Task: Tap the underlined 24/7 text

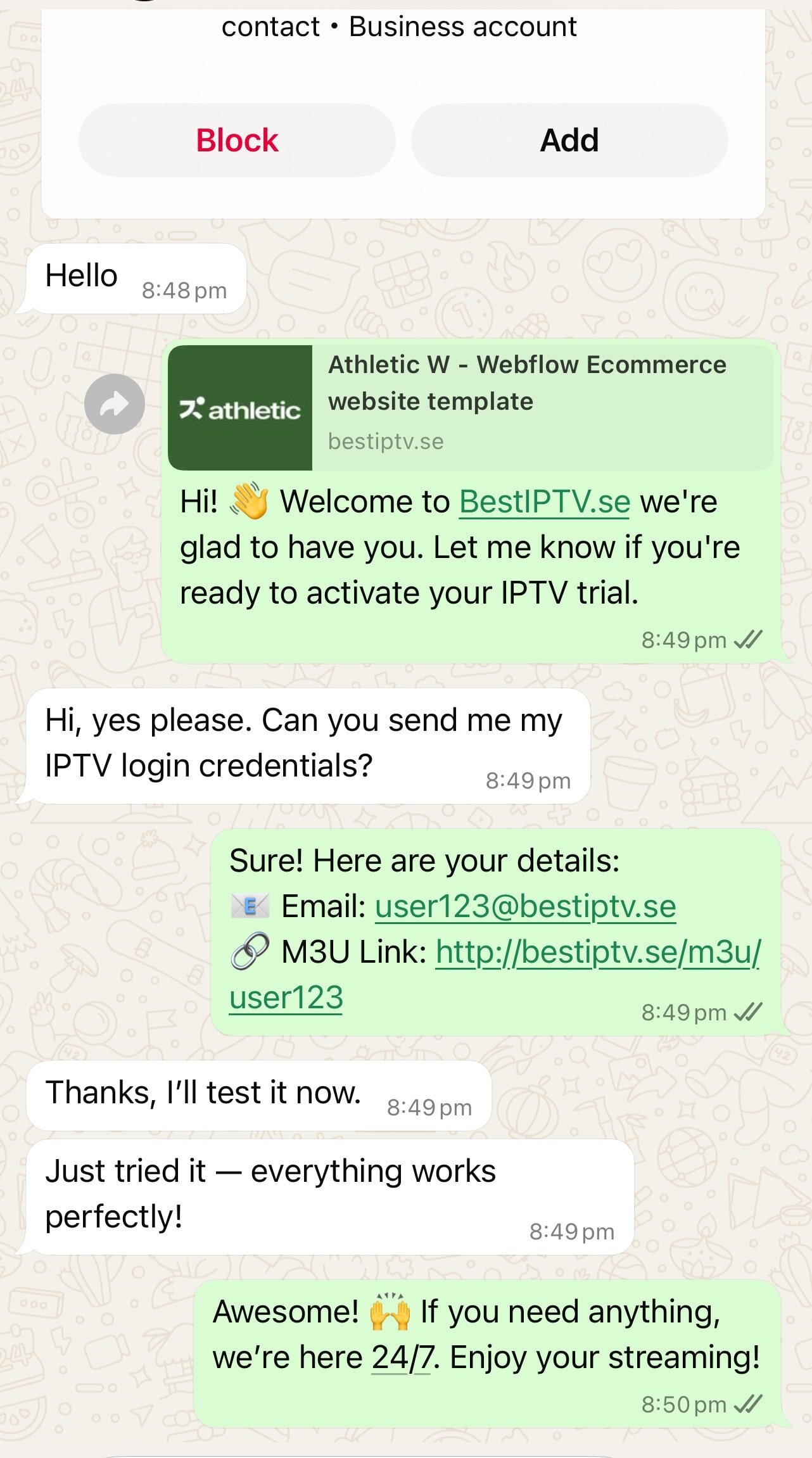Action: coord(403,1357)
